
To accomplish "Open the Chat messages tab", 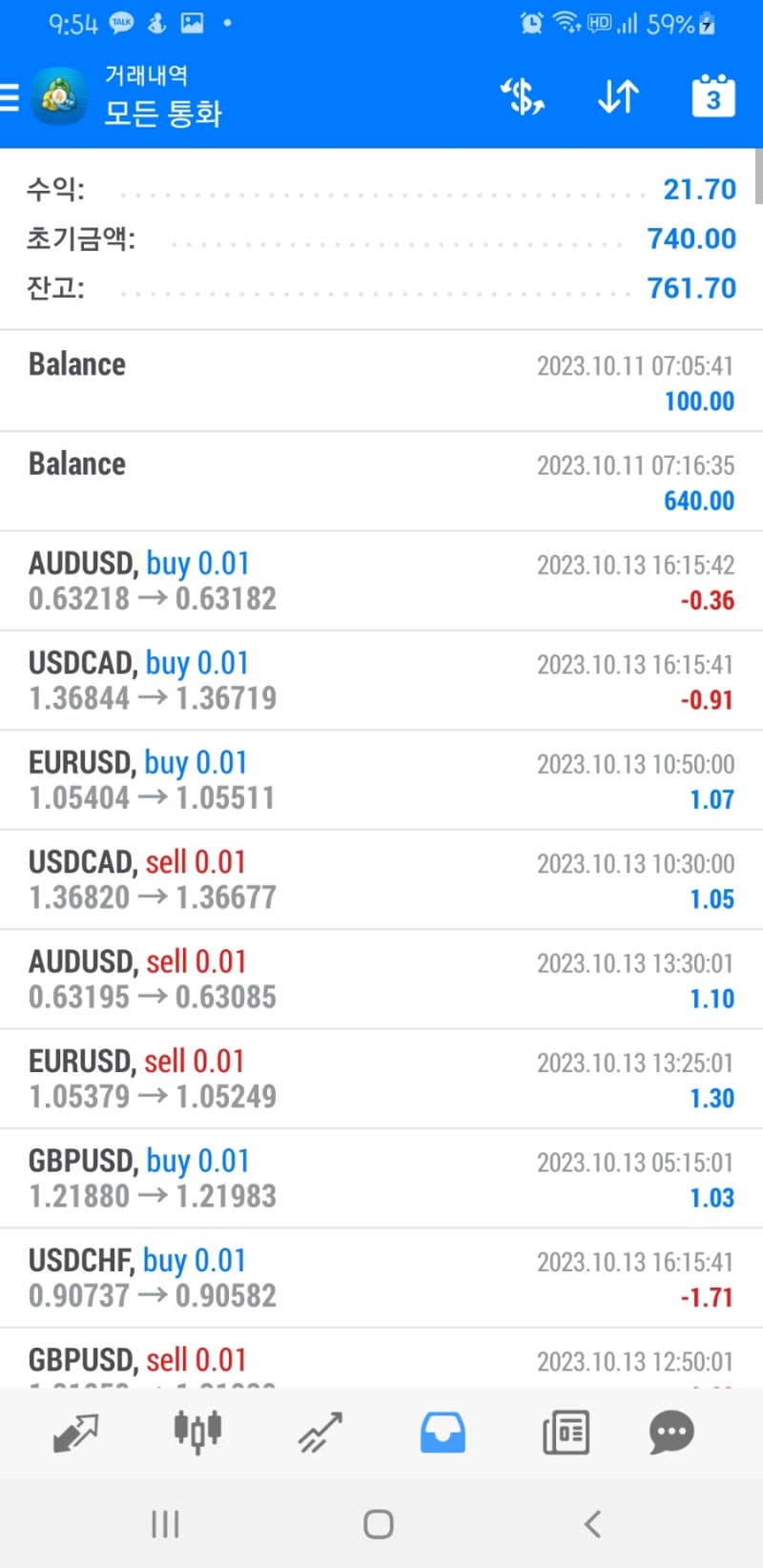I will [671, 1432].
